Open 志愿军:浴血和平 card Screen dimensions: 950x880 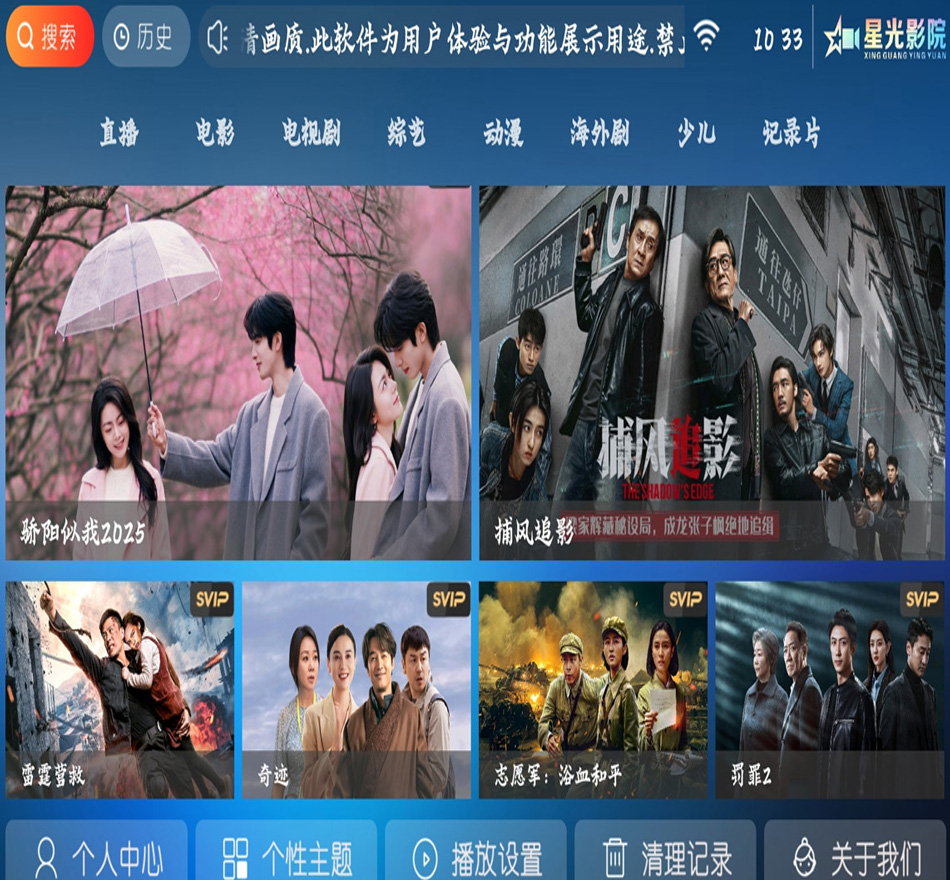[593, 689]
